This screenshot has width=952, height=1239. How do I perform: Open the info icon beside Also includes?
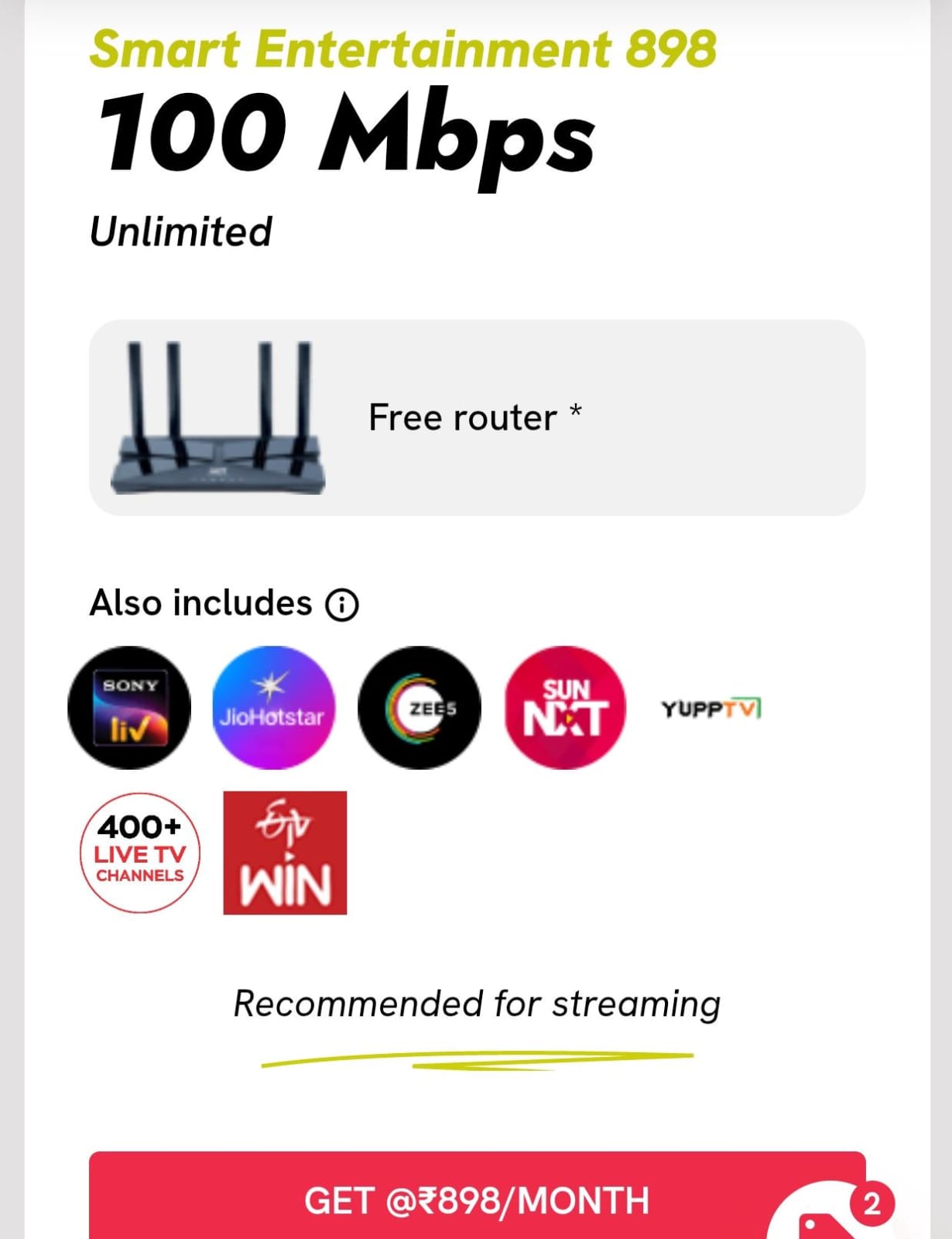pyautogui.click(x=342, y=605)
